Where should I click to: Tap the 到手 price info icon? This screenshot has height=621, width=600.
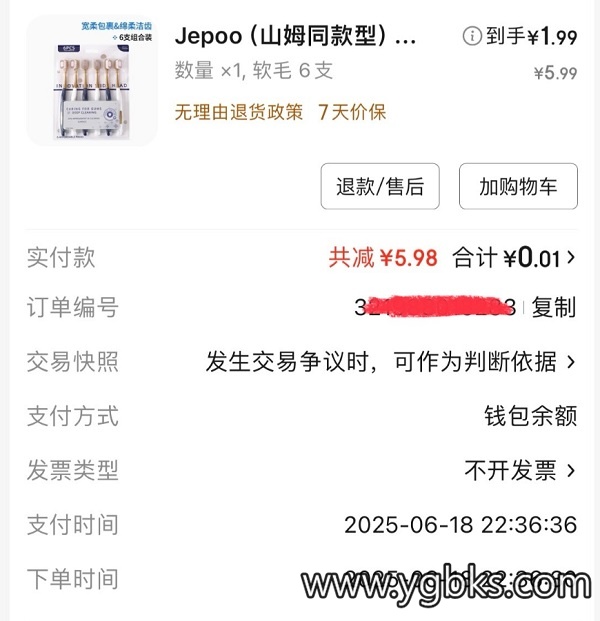471,37
